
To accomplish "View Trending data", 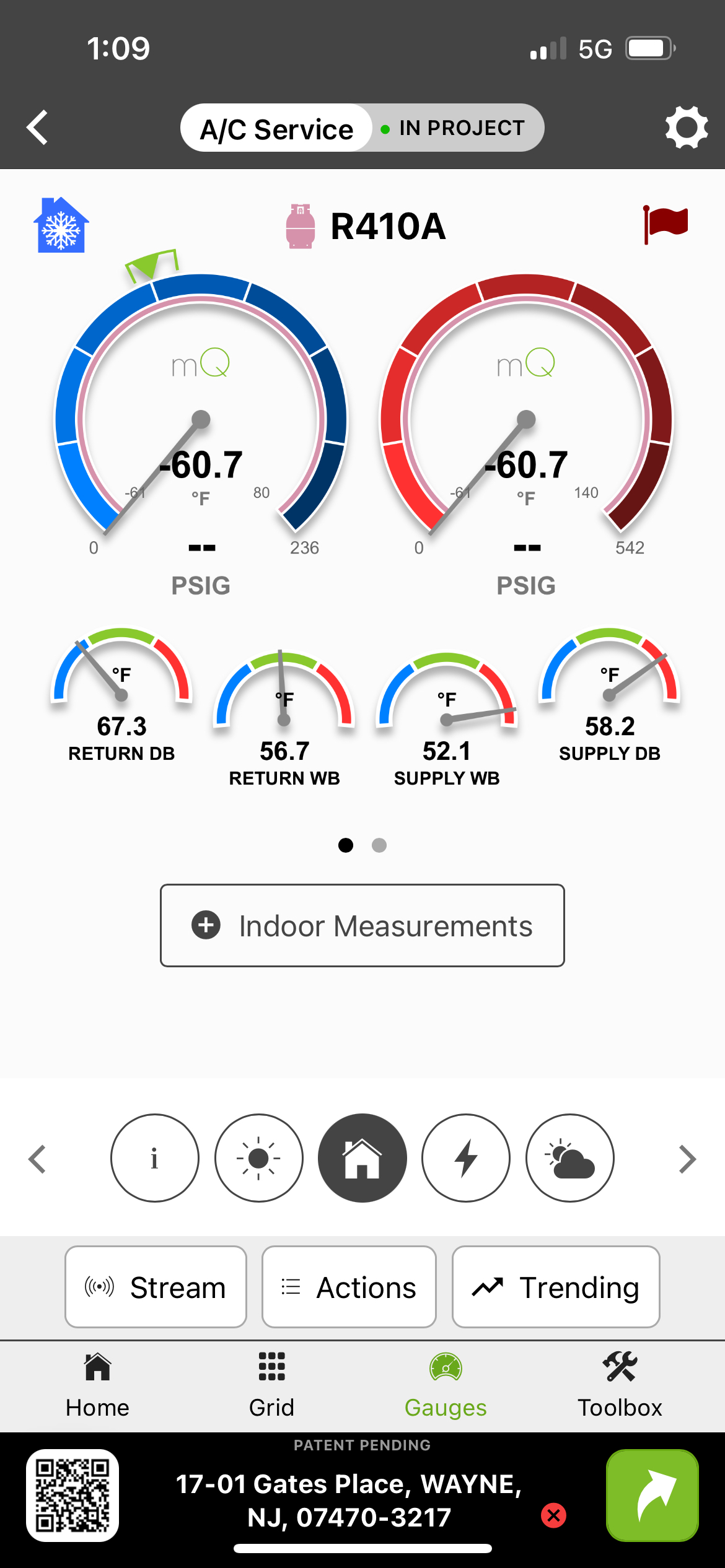I will pos(556,1287).
